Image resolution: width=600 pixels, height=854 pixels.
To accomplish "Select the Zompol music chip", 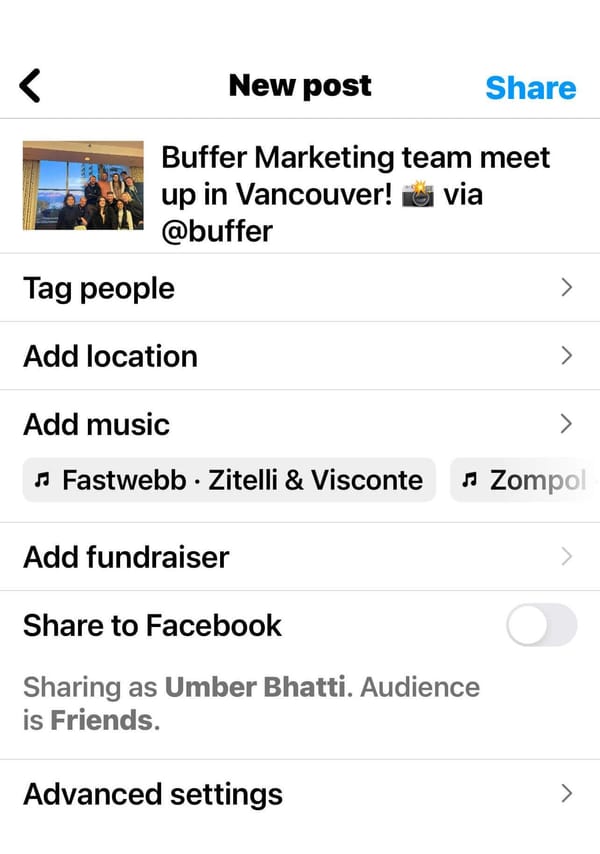I will point(525,480).
